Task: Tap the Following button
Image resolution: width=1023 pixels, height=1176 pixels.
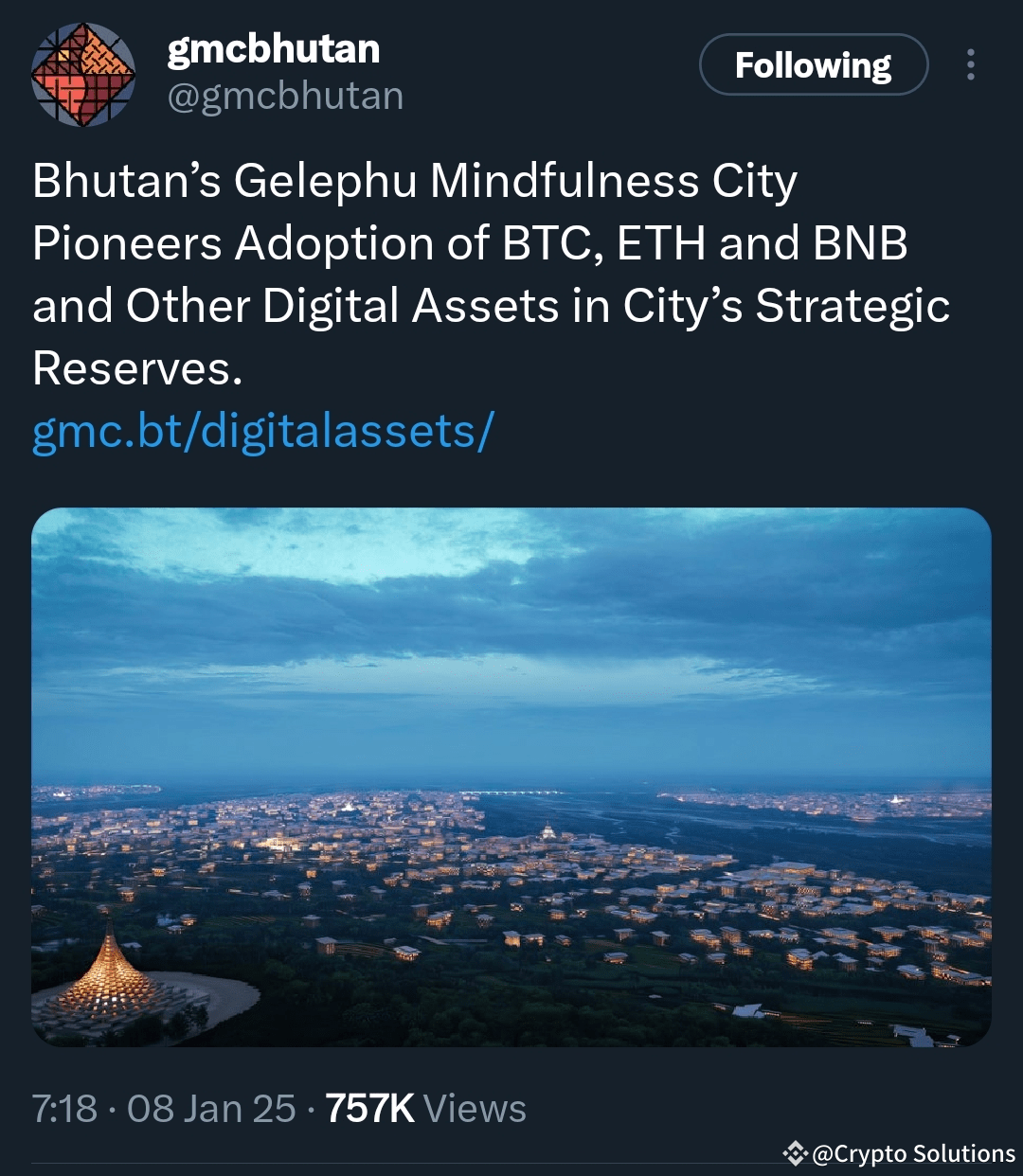Action: point(813,65)
